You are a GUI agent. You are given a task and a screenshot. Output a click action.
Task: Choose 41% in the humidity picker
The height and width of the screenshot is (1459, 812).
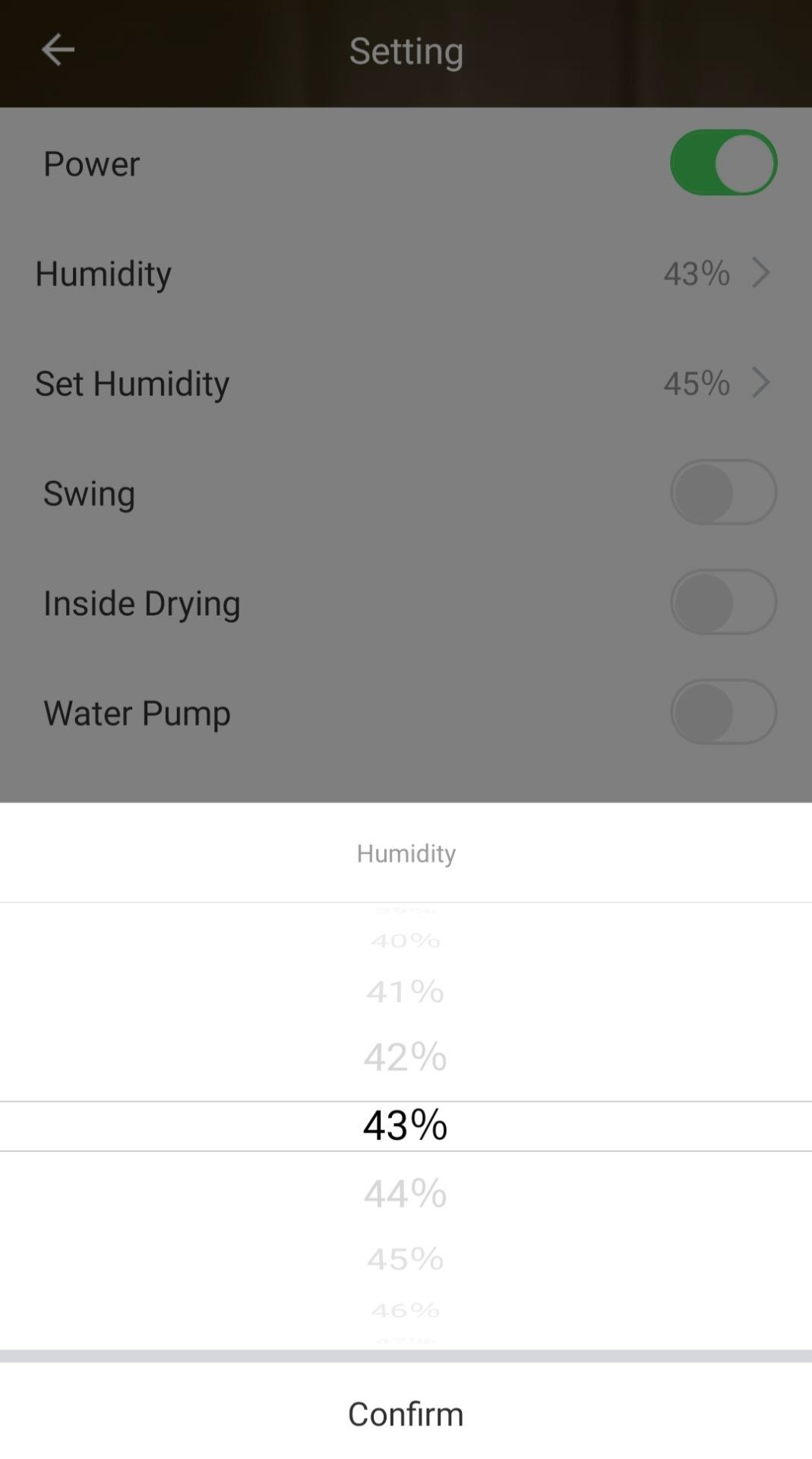coord(406,992)
